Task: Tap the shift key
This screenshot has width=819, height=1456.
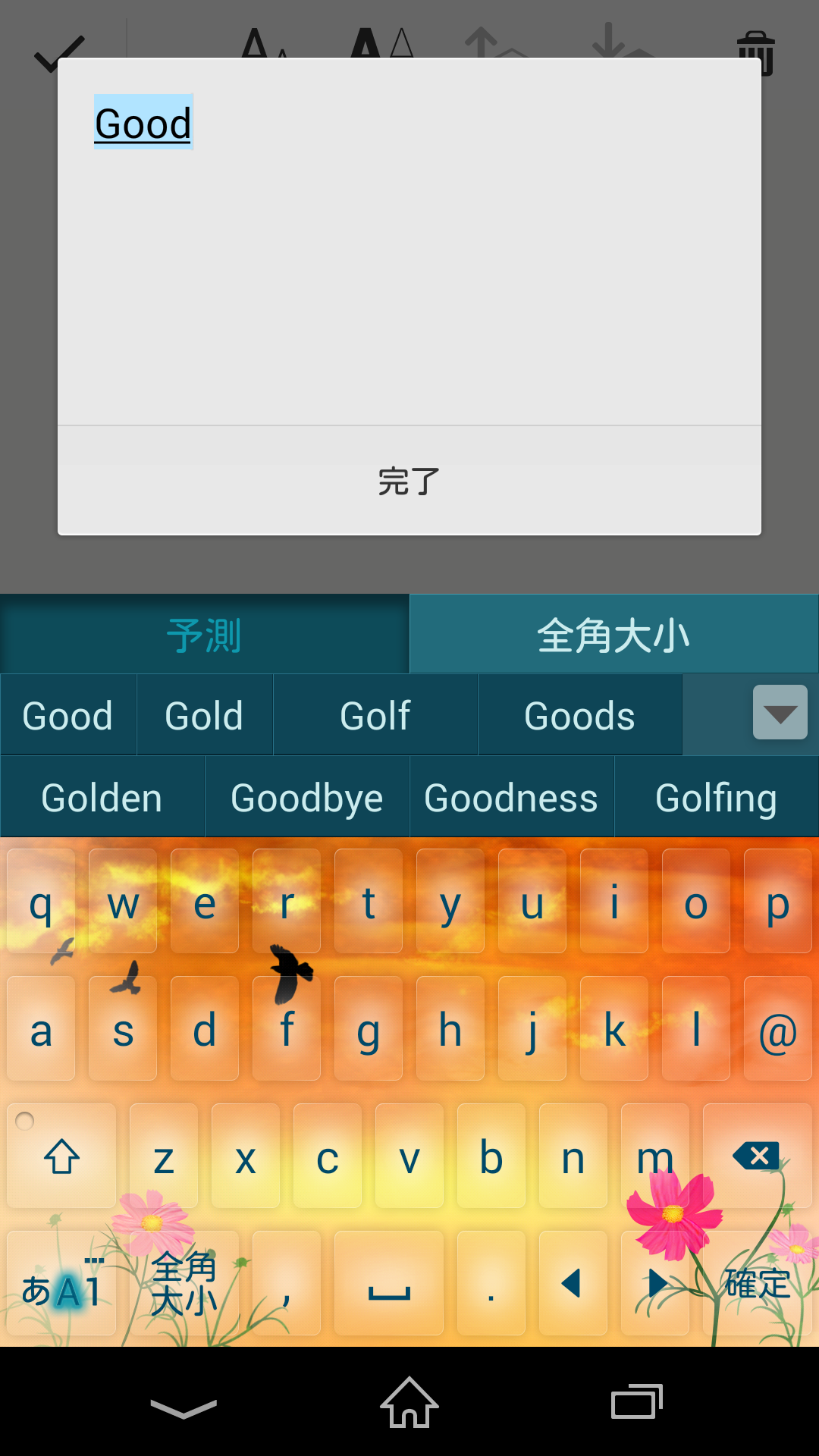Action: coord(61,1156)
